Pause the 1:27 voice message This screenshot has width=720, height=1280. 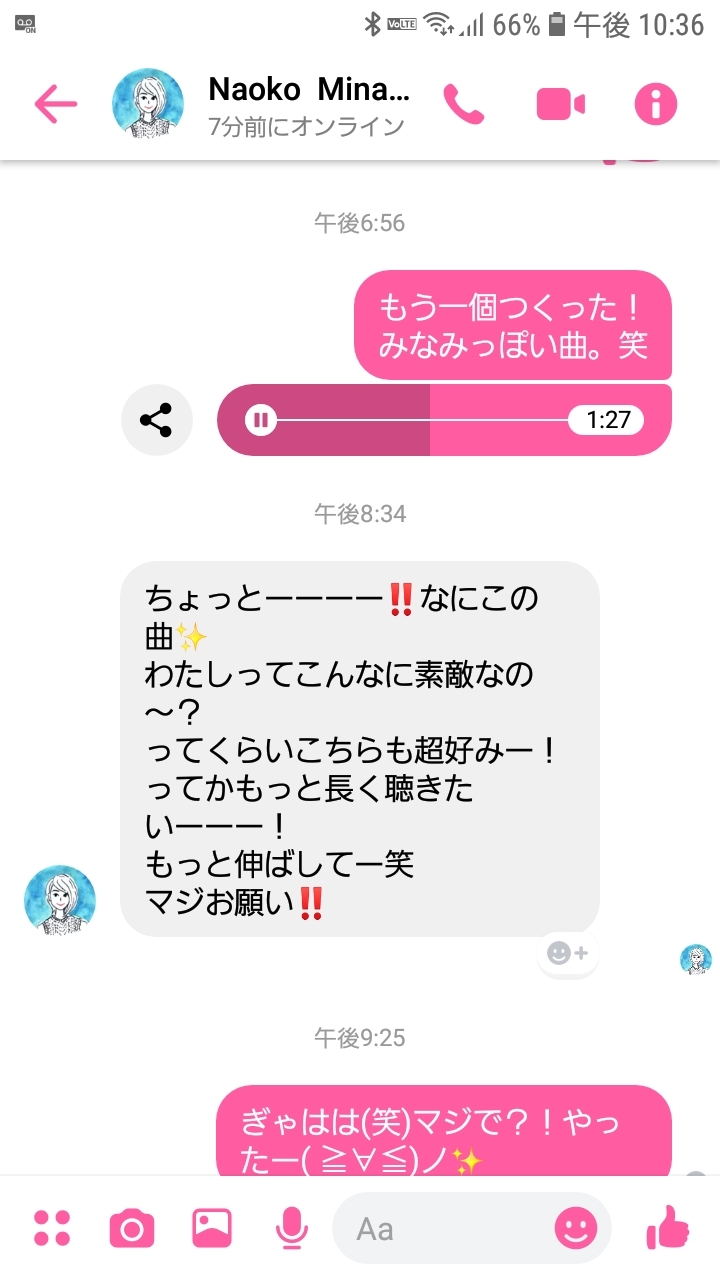pyautogui.click(x=261, y=420)
